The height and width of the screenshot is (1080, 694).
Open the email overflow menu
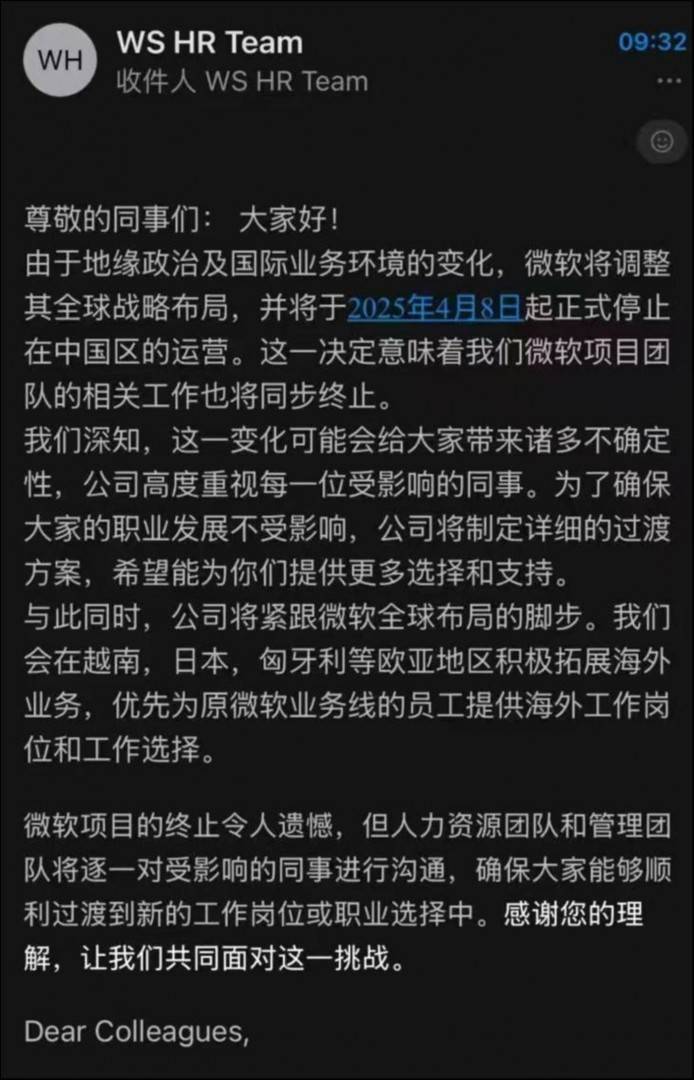[x=669, y=81]
